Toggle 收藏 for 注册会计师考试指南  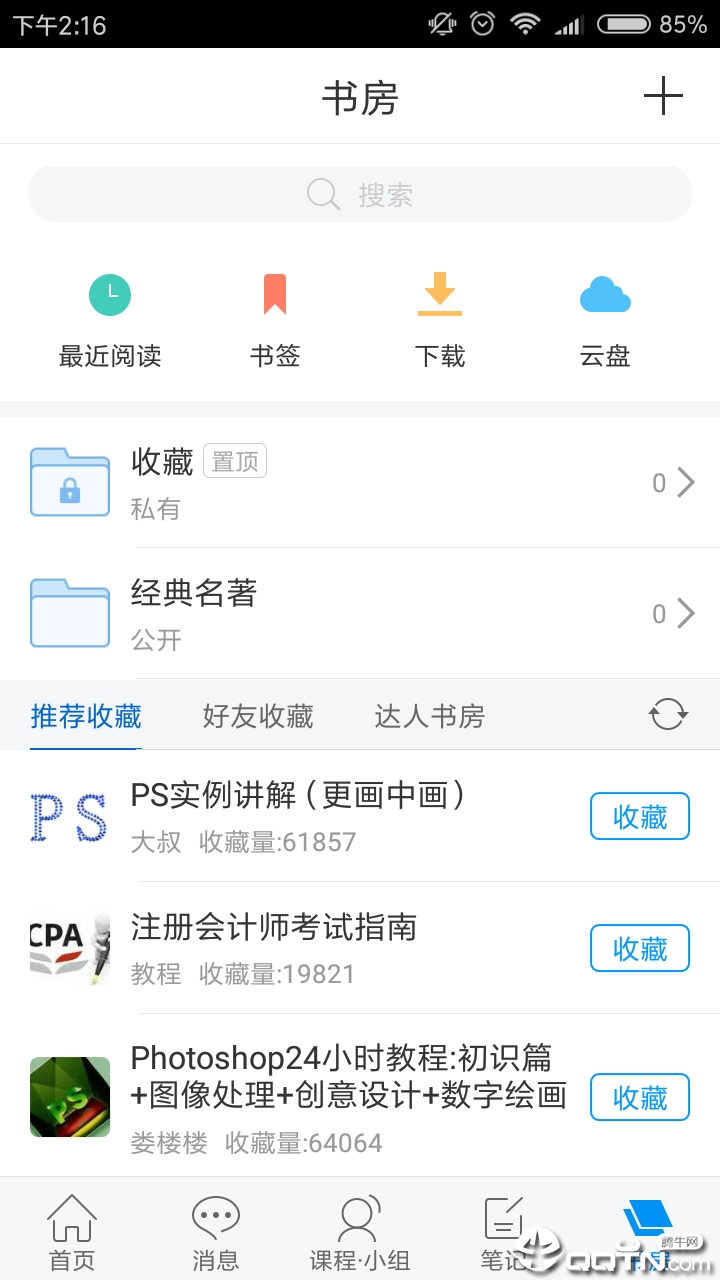point(640,948)
